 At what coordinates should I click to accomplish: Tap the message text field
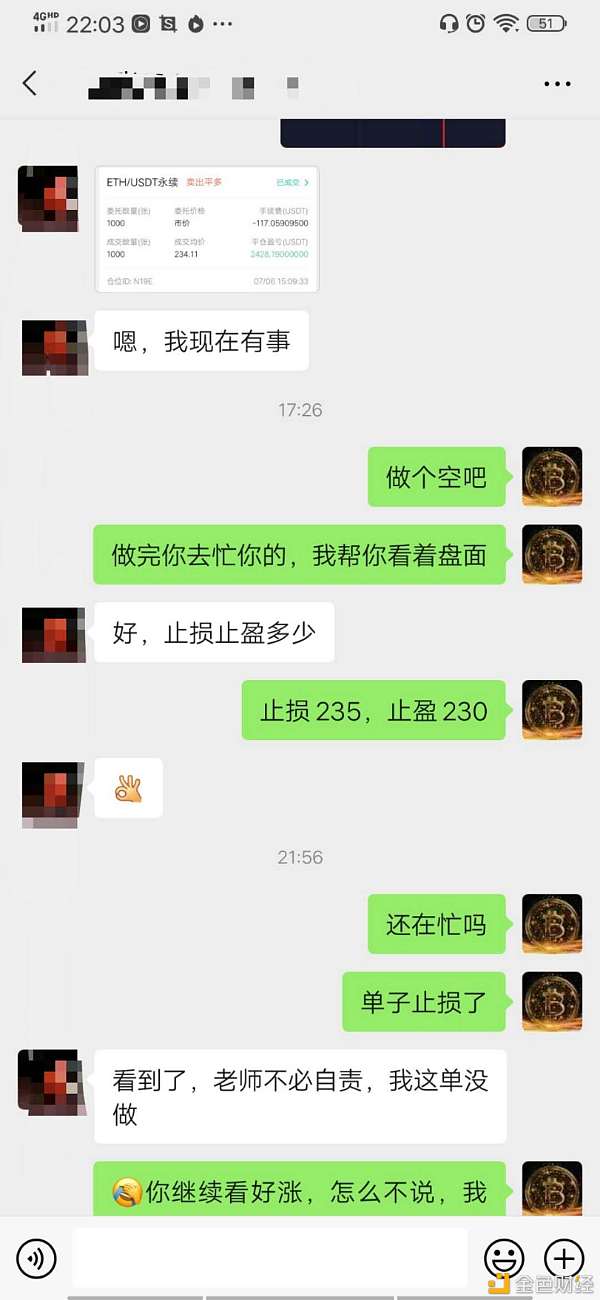click(x=270, y=1258)
